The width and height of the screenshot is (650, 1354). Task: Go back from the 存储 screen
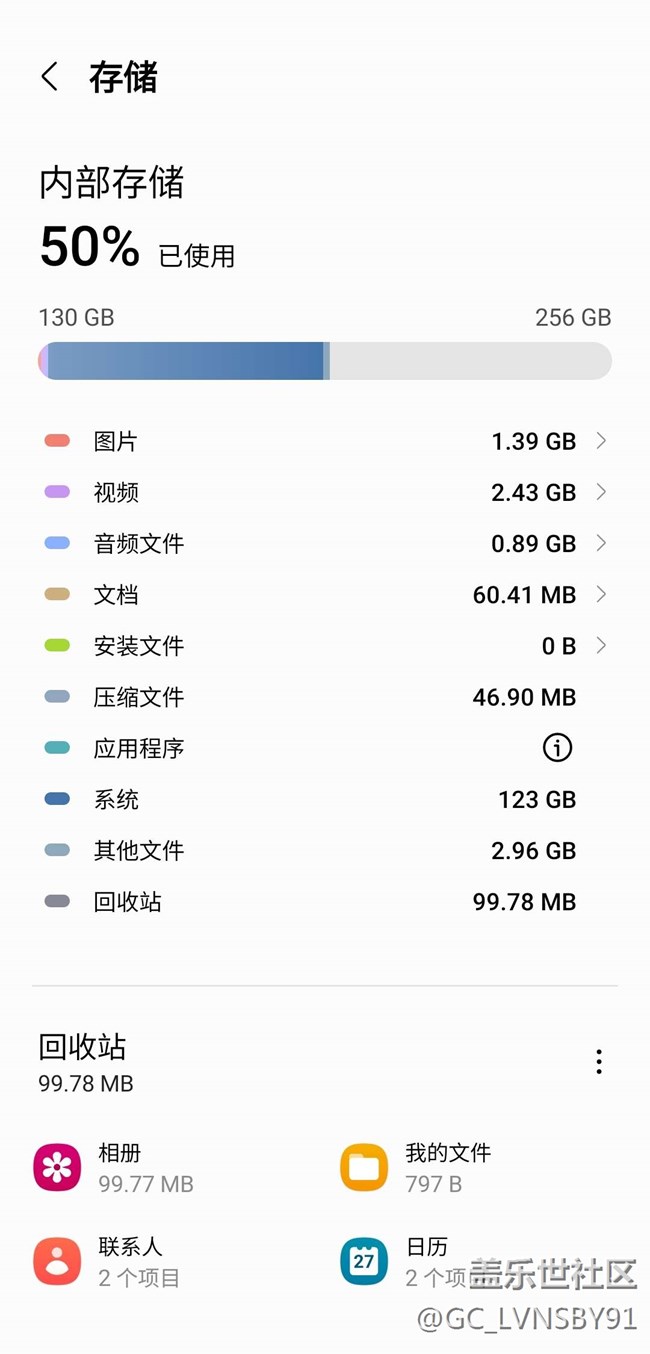tap(50, 77)
